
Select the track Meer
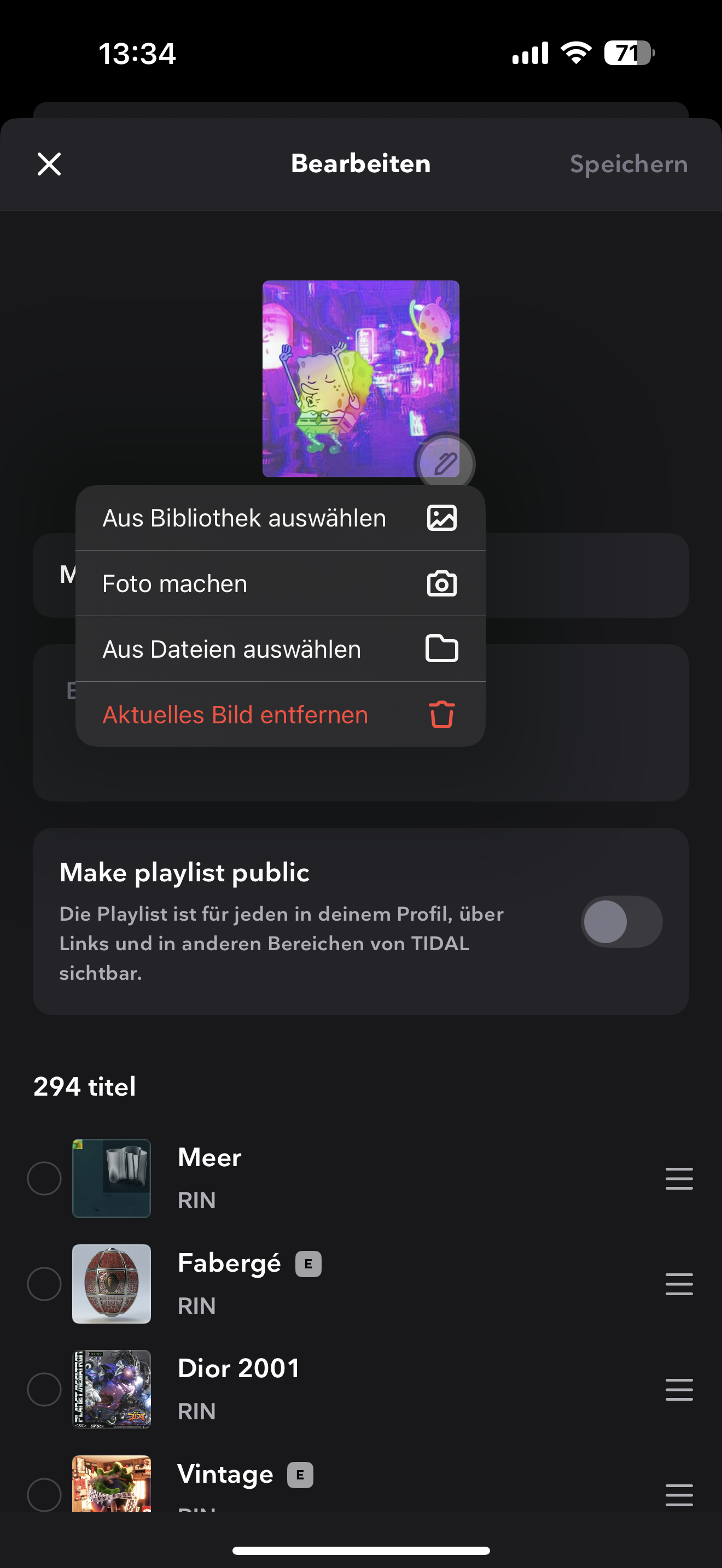[x=44, y=1178]
